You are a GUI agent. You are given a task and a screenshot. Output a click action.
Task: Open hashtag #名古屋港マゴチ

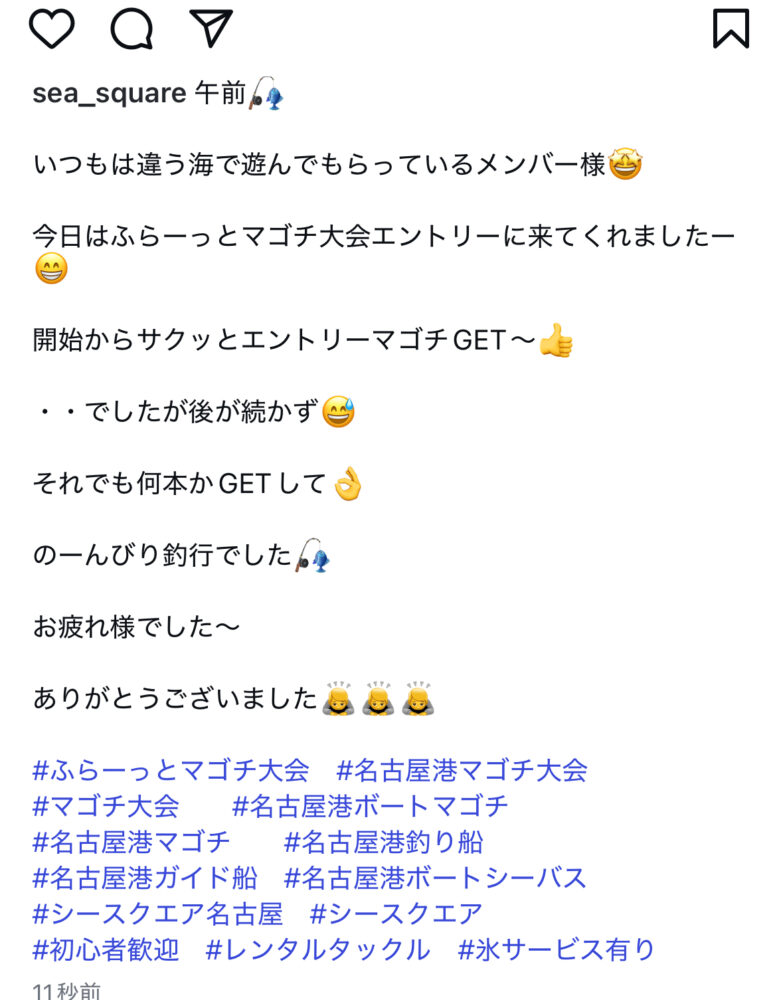(132, 842)
